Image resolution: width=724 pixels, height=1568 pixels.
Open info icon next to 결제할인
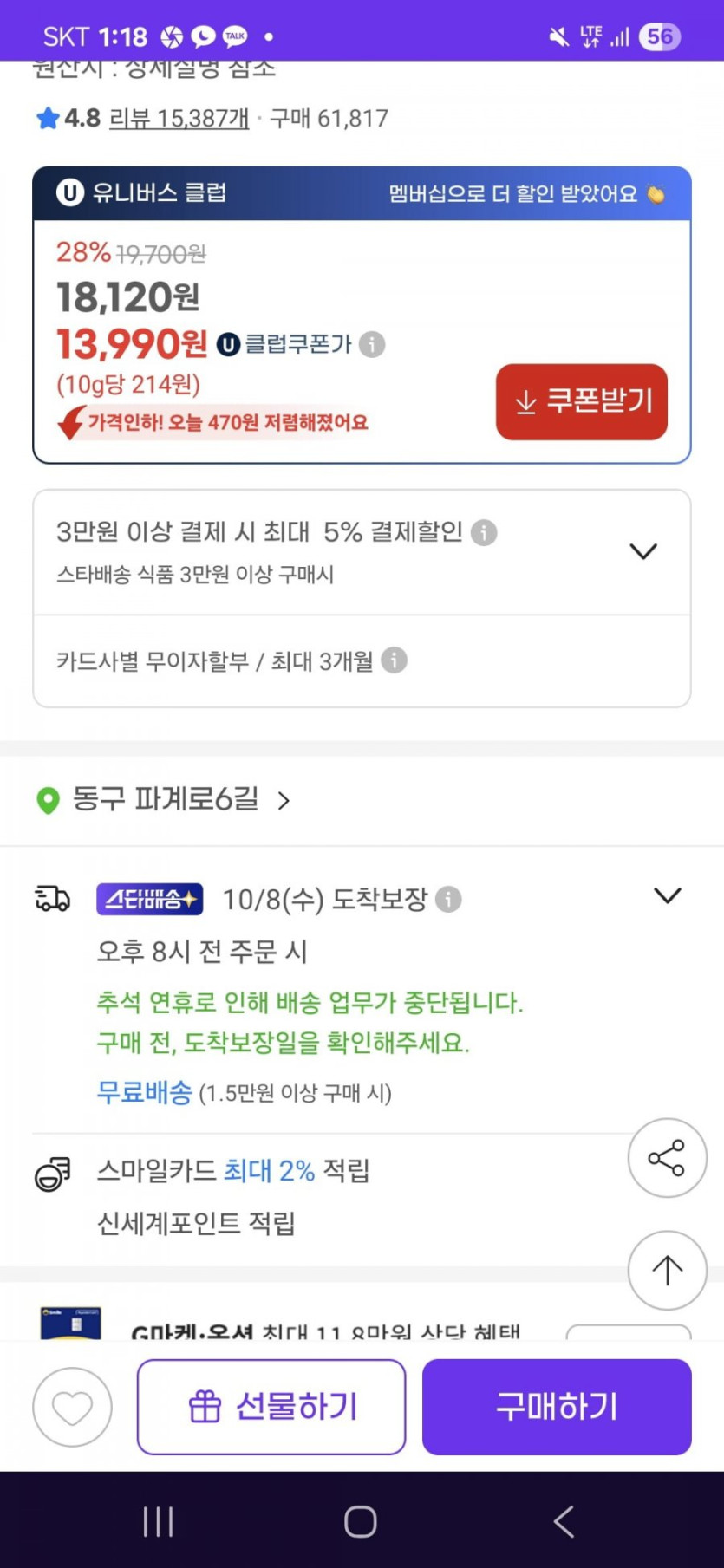point(484,532)
